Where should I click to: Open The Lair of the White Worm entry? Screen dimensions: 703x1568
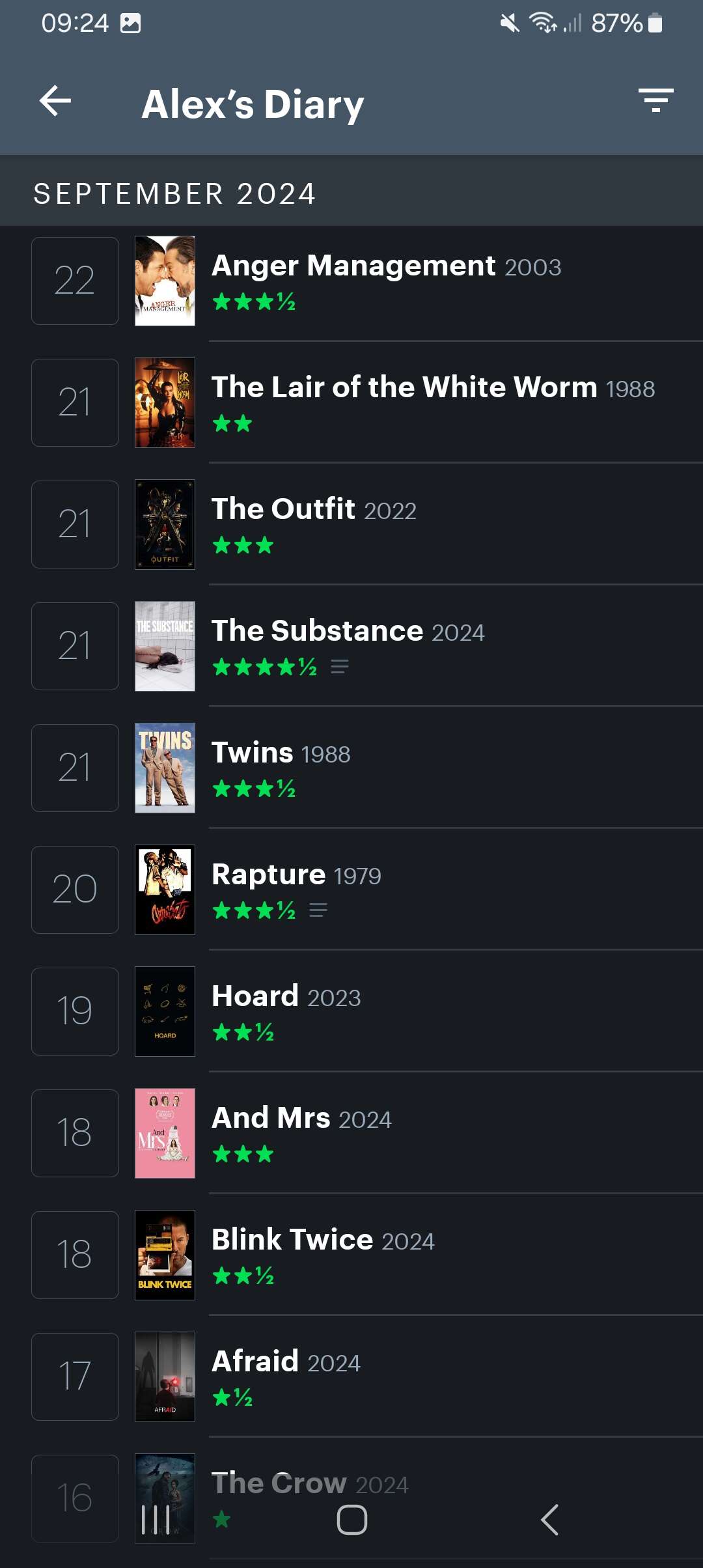point(351,402)
